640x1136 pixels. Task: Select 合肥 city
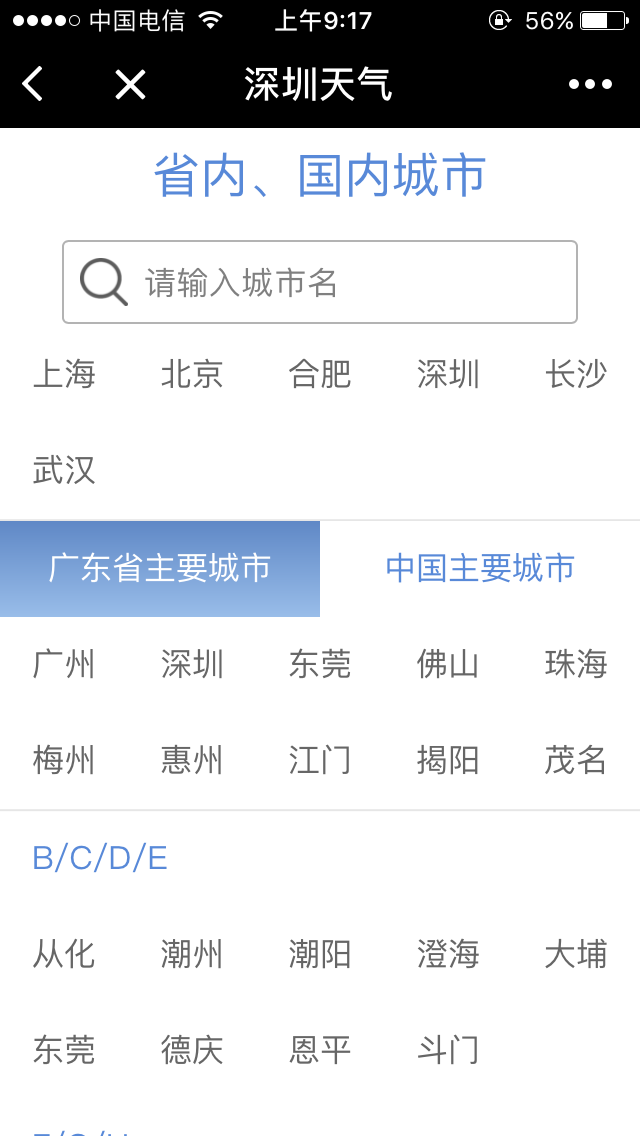320,374
